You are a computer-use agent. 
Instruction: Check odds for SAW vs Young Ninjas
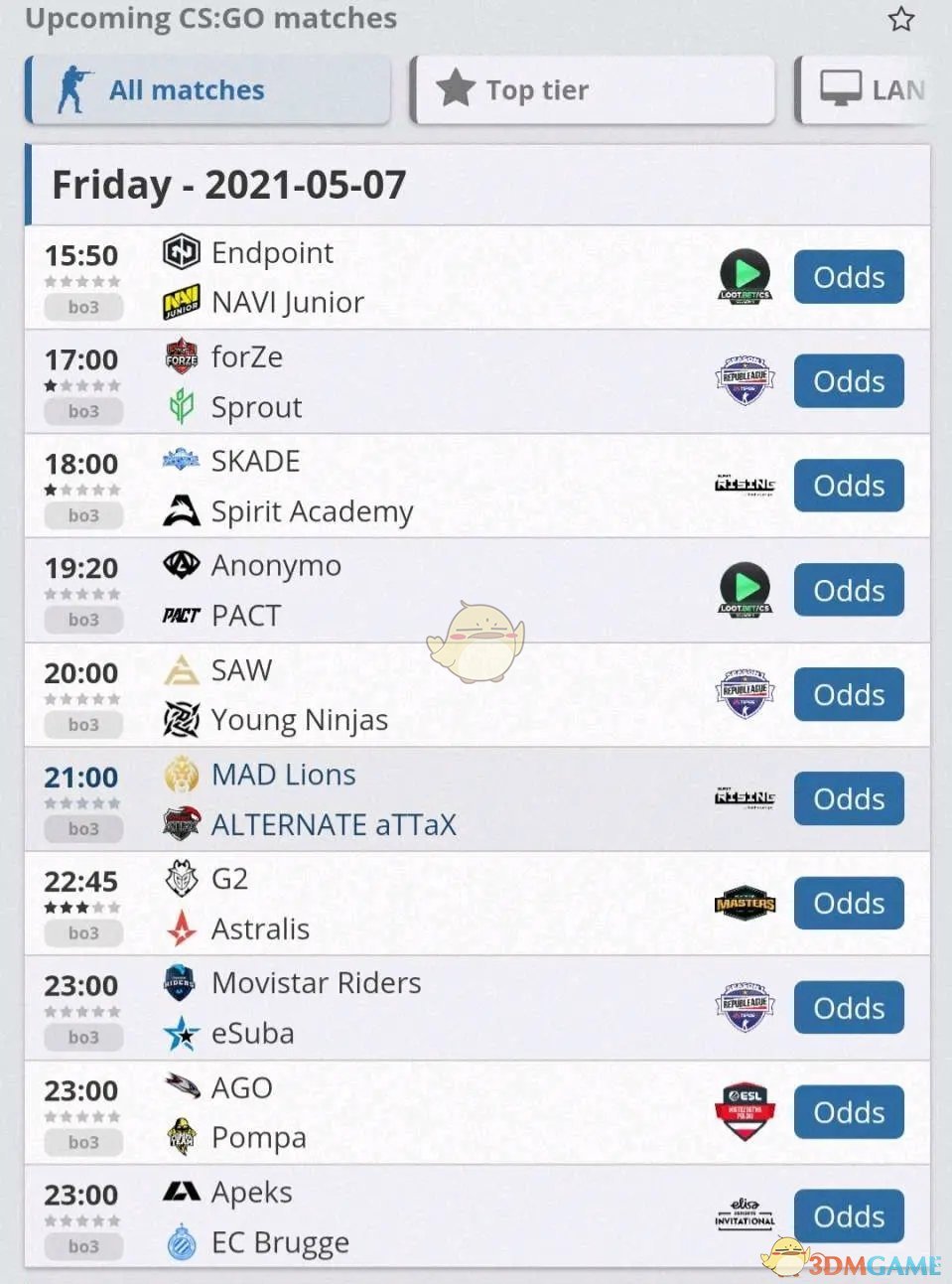click(848, 695)
